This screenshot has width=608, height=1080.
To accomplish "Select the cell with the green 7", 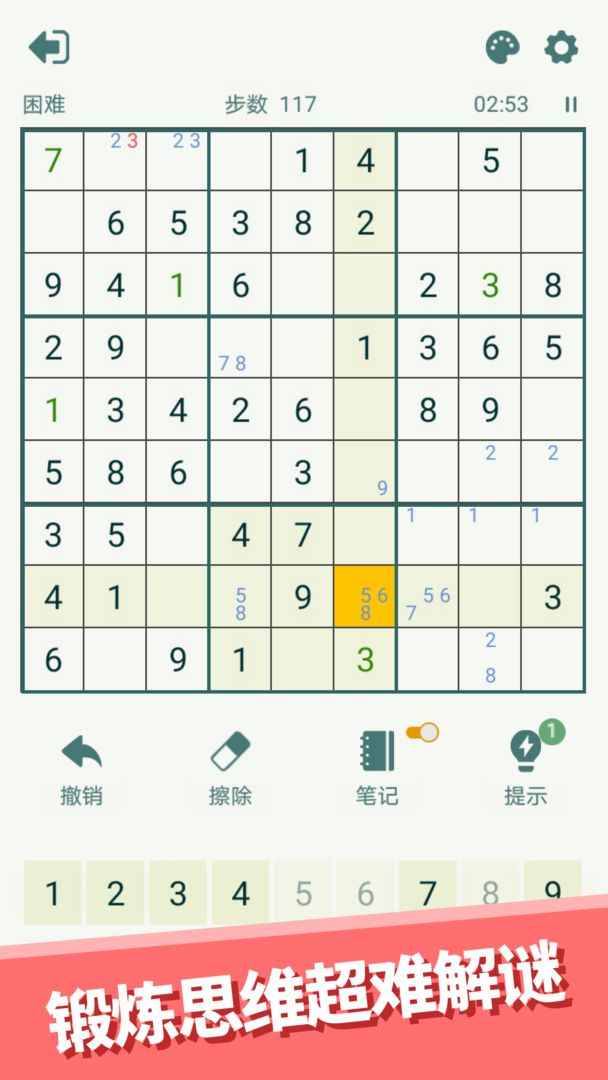I will (x=53, y=160).
